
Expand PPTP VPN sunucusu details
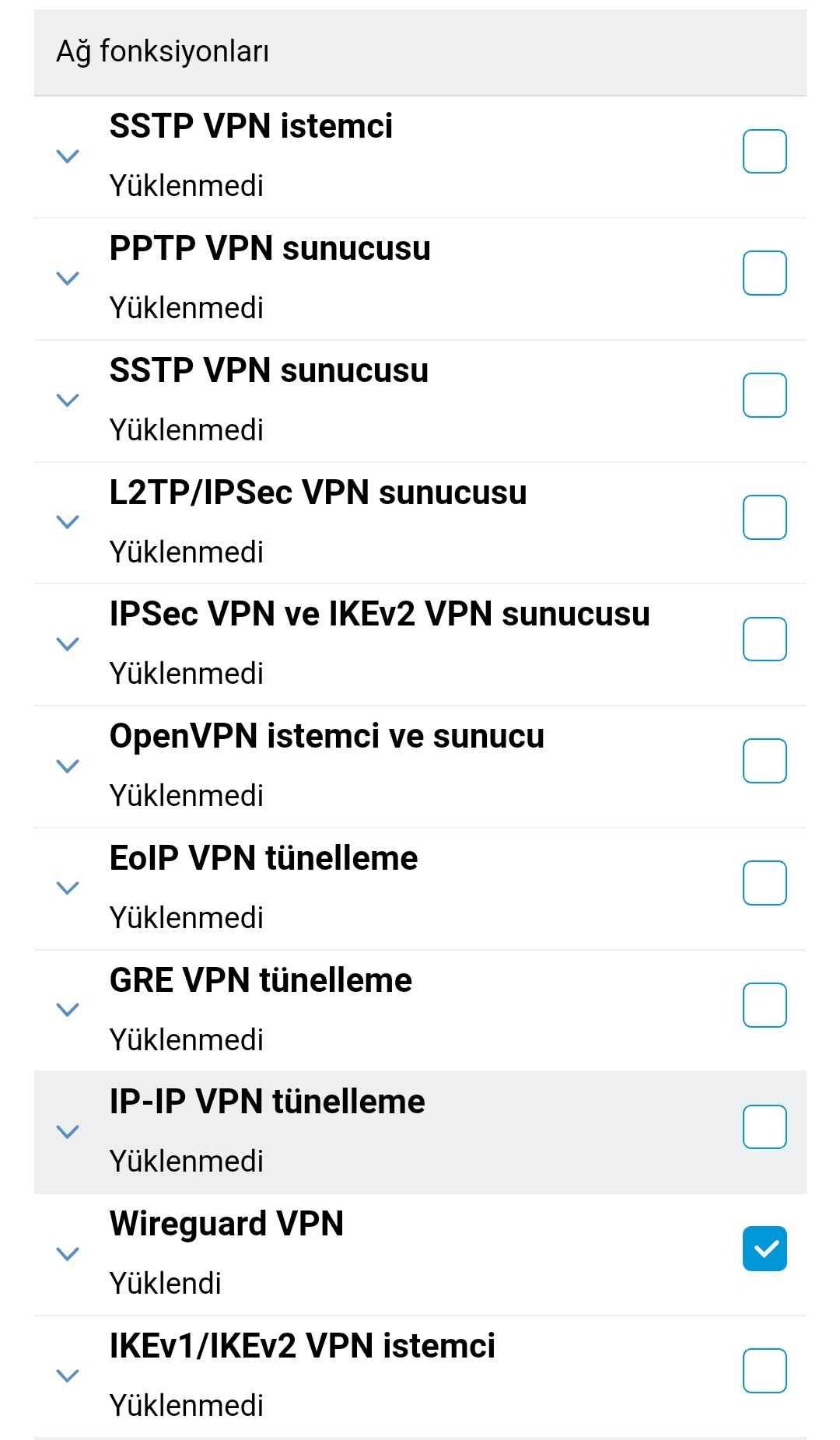[x=68, y=279]
